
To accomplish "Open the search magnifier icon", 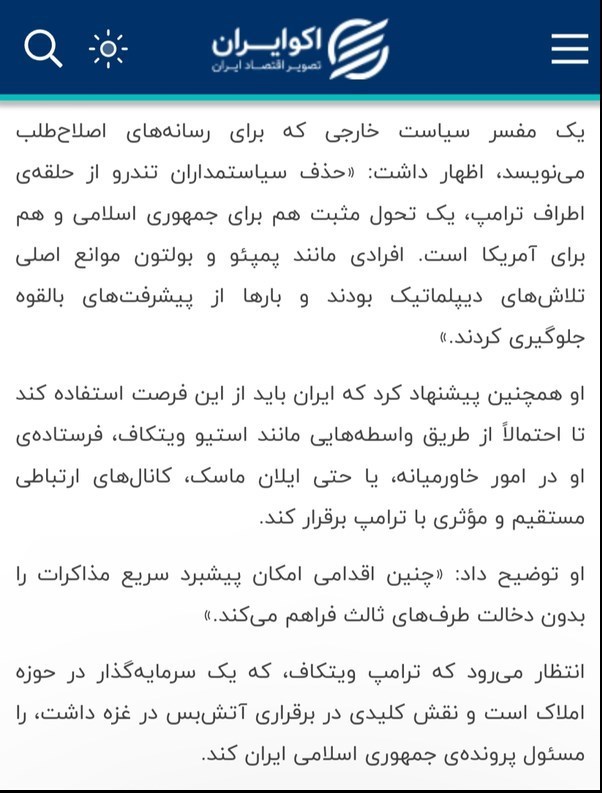I will tap(43, 47).
